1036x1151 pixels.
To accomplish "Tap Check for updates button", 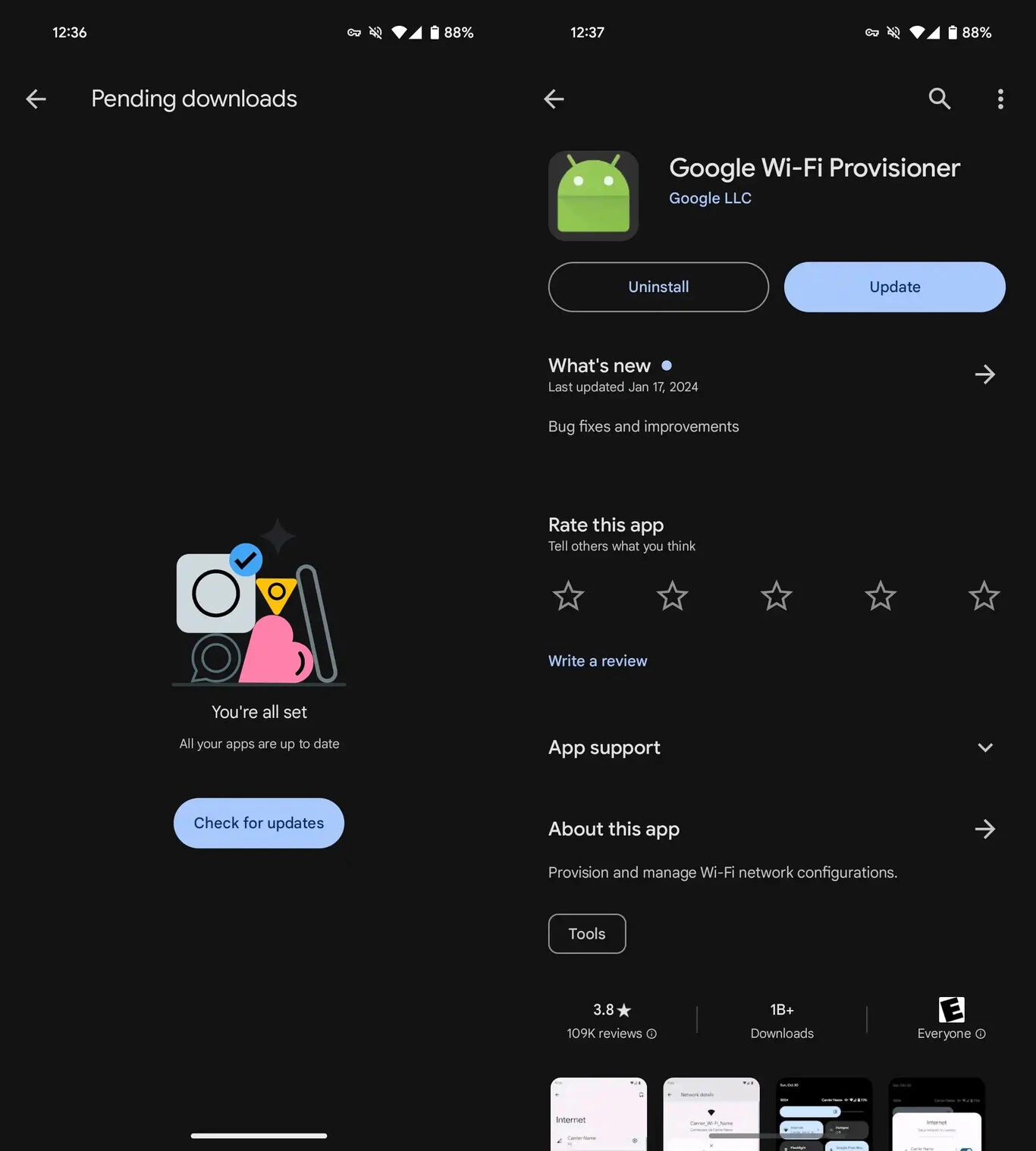I will [x=259, y=823].
